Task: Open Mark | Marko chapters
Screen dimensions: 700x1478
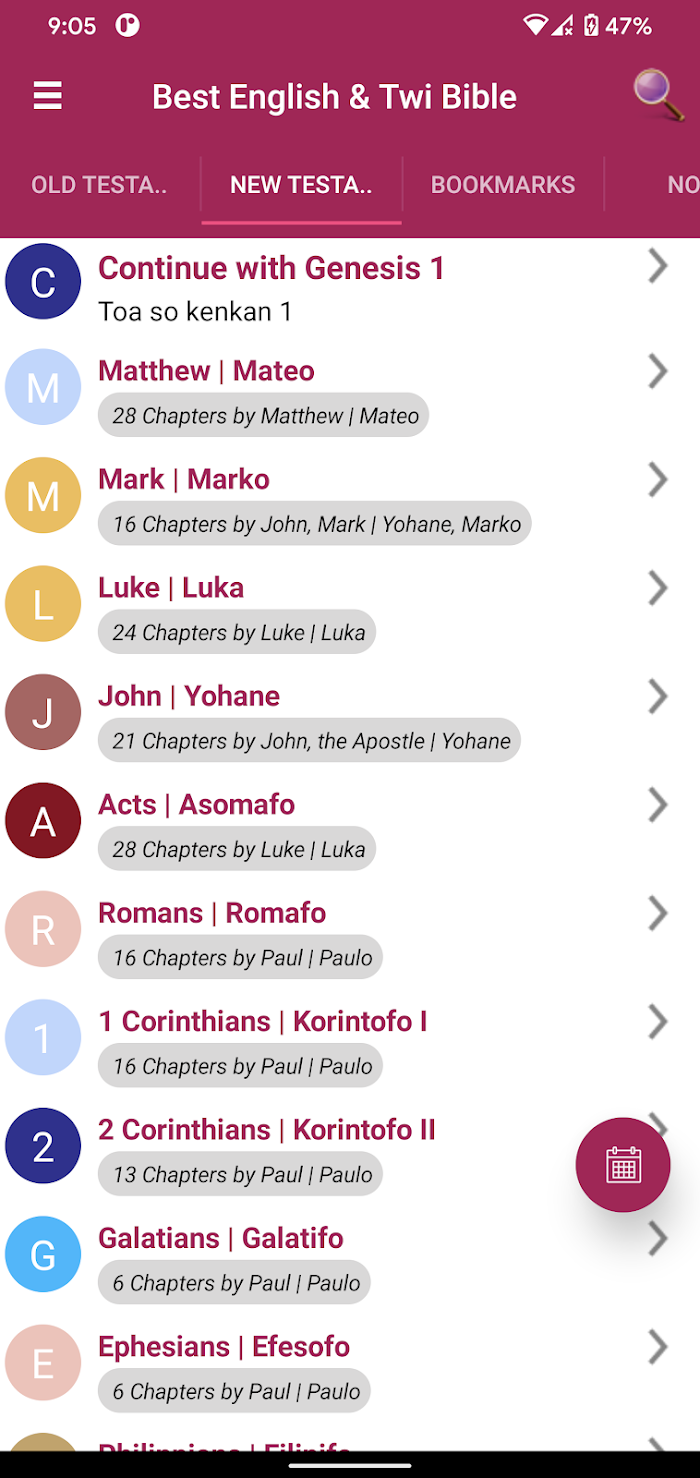Action: coord(350,502)
